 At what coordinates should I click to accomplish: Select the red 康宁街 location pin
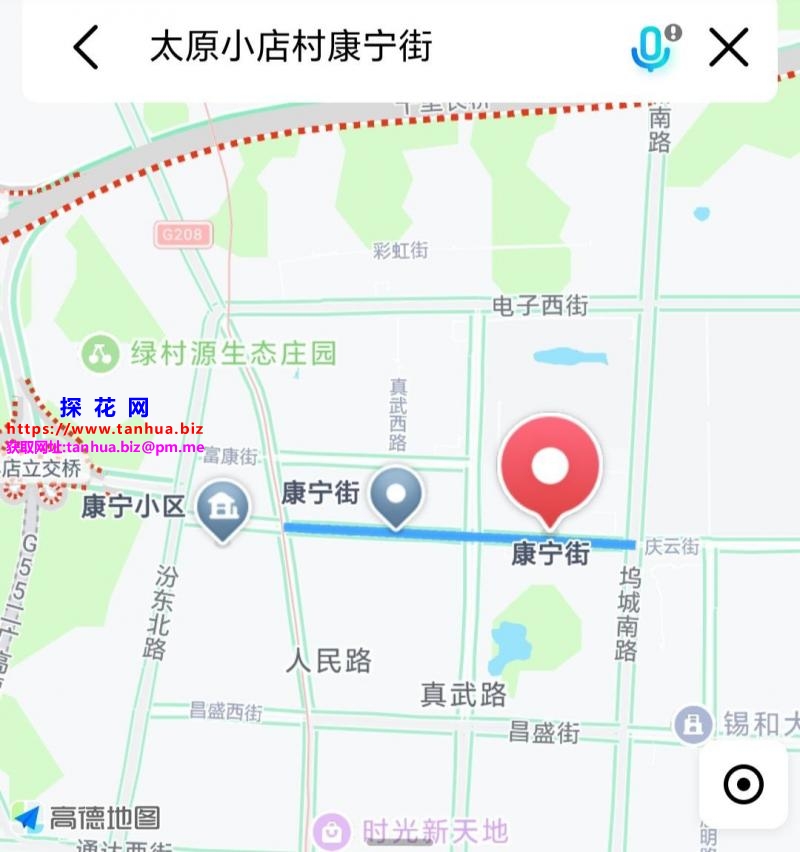point(550,468)
